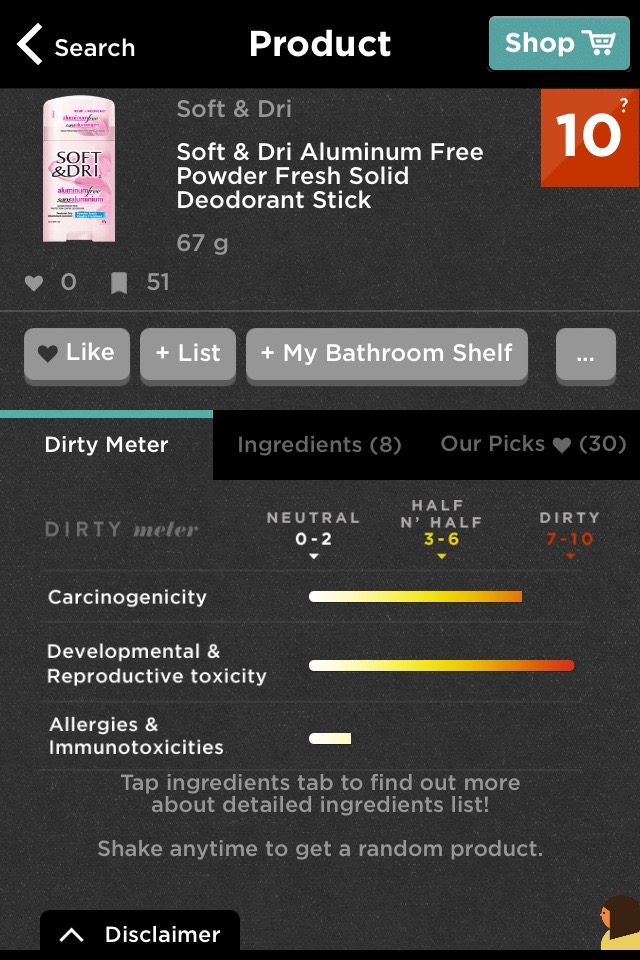Switch to the Our Picks tab
This screenshot has height=960, width=640.
(x=533, y=444)
